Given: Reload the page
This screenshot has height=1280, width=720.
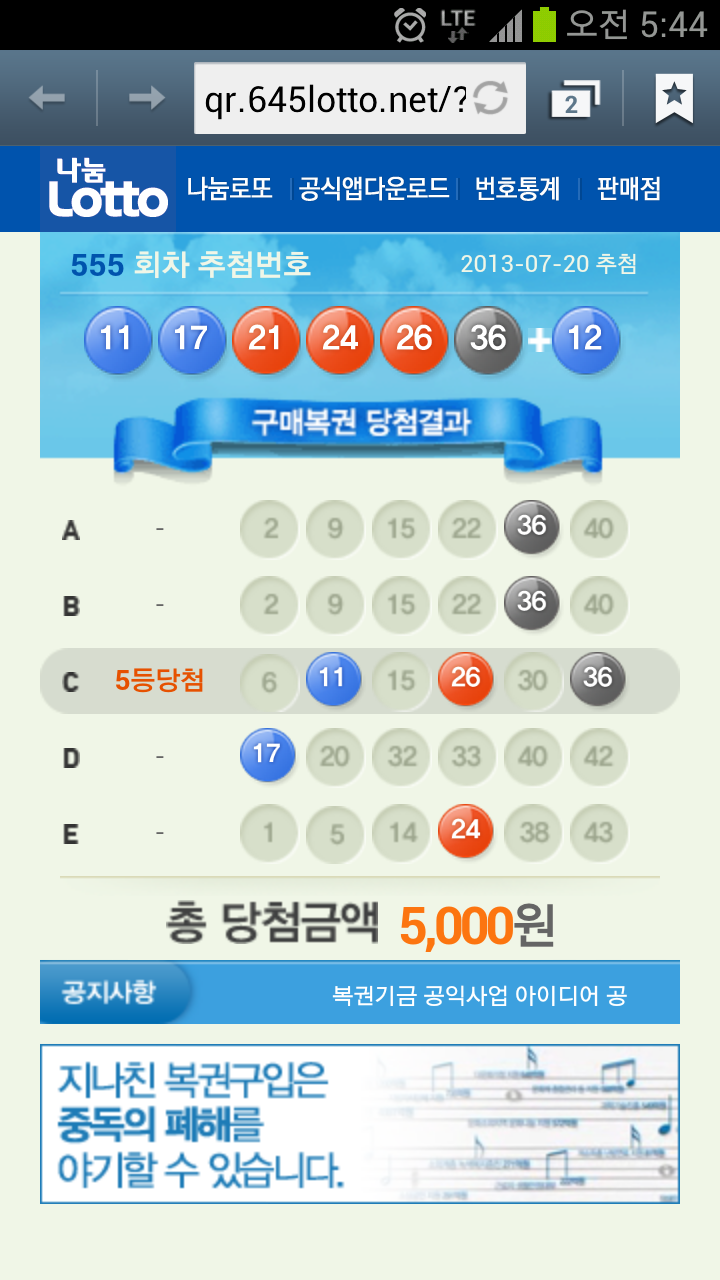Looking at the screenshot, I should click(491, 98).
